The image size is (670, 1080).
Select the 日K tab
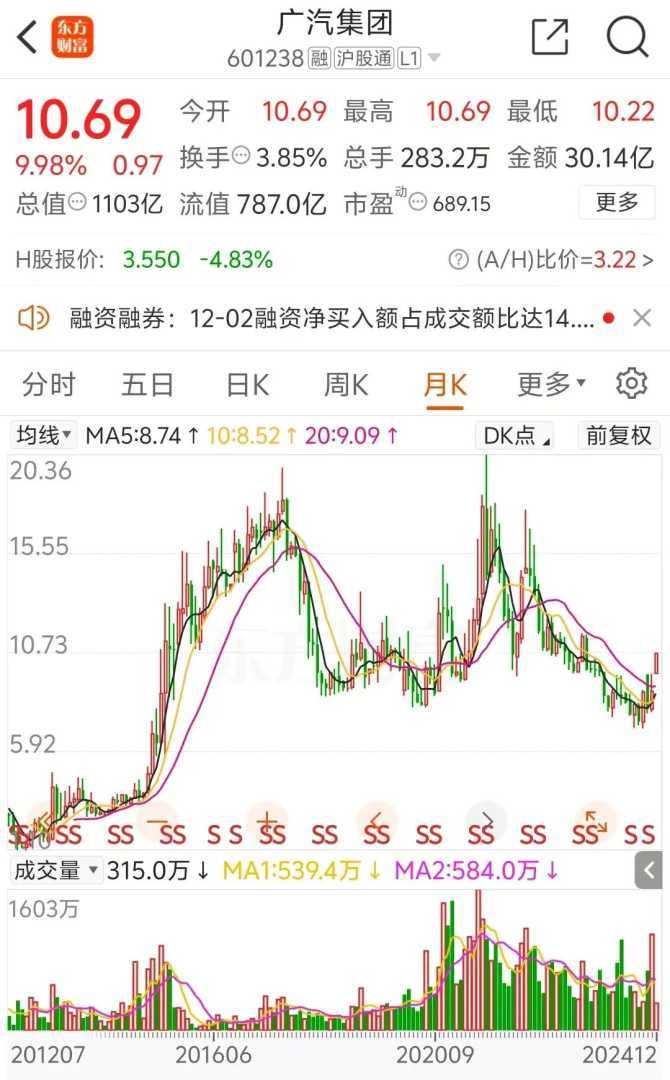(x=247, y=384)
